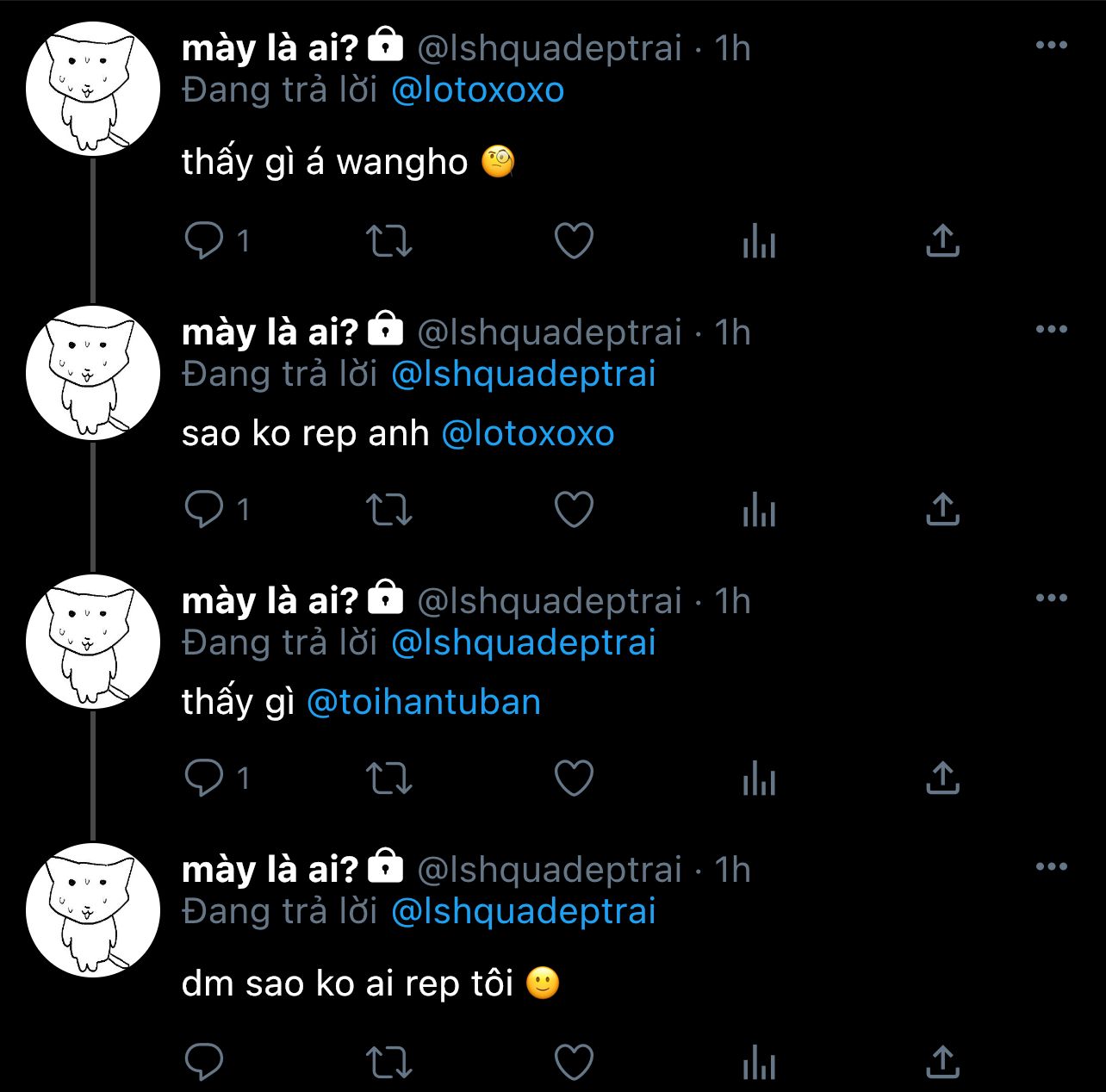Viewport: 1106px width, 1092px height.
Task: Open replied-to @lotoxoxo link under first tweet header
Action: pyautogui.click(x=477, y=90)
